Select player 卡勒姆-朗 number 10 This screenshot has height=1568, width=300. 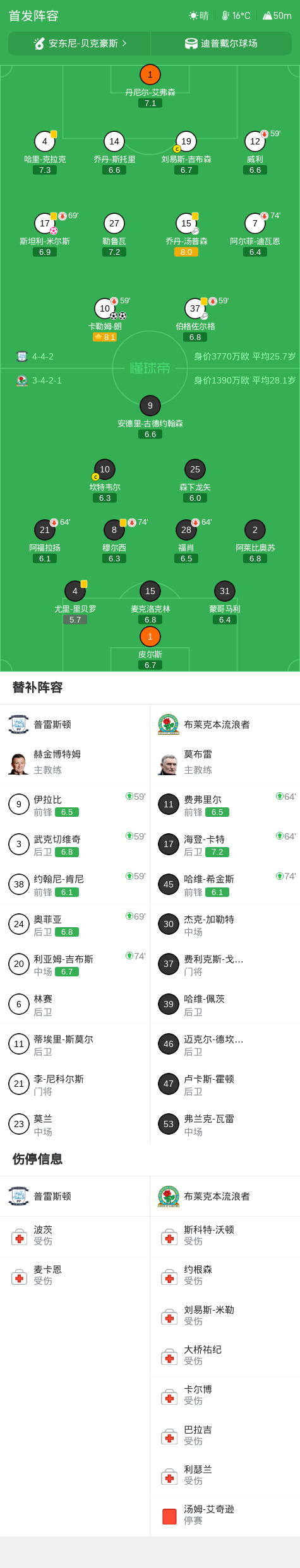105,320
